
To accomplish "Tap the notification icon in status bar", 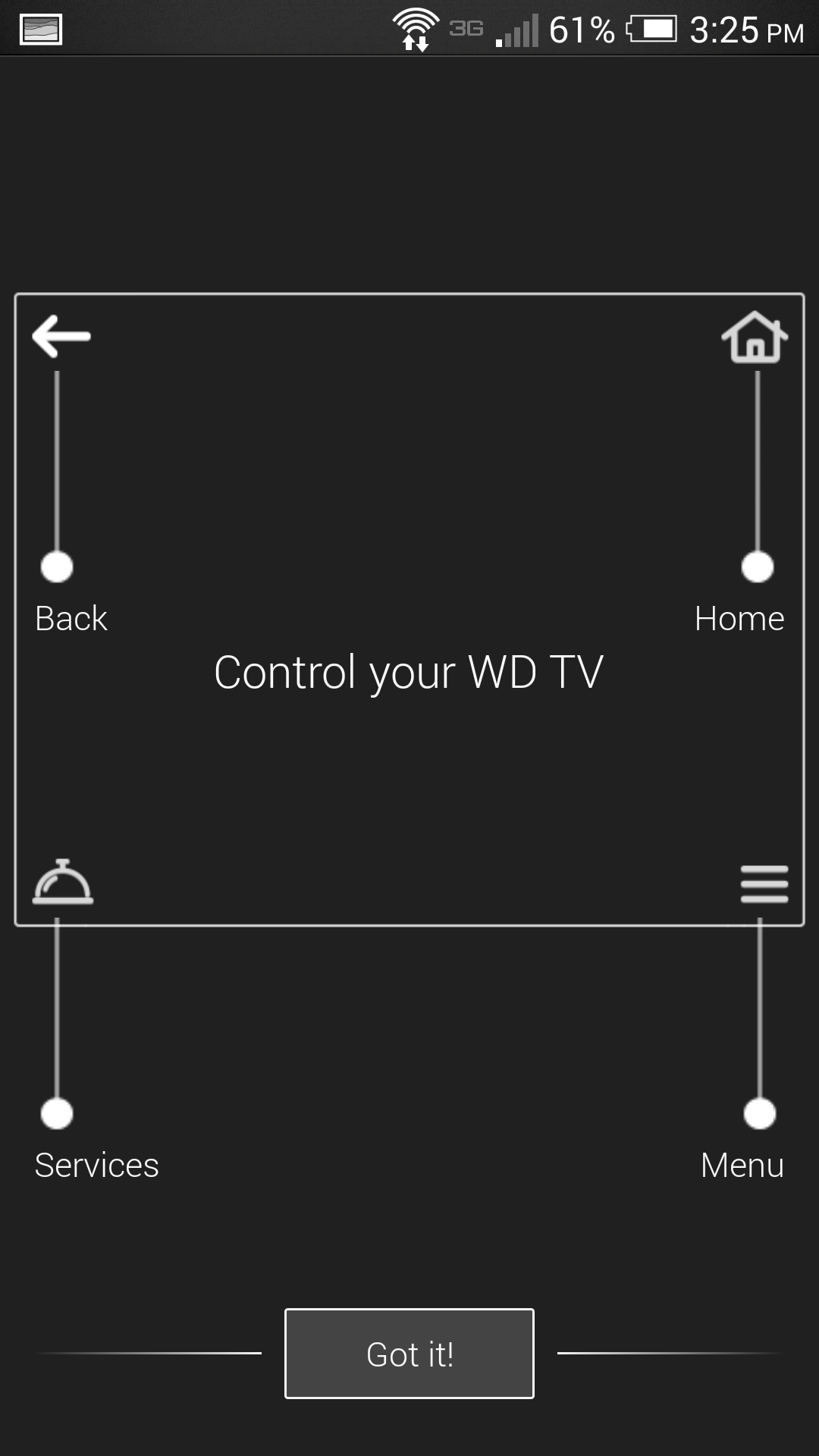I will tap(39, 30).
